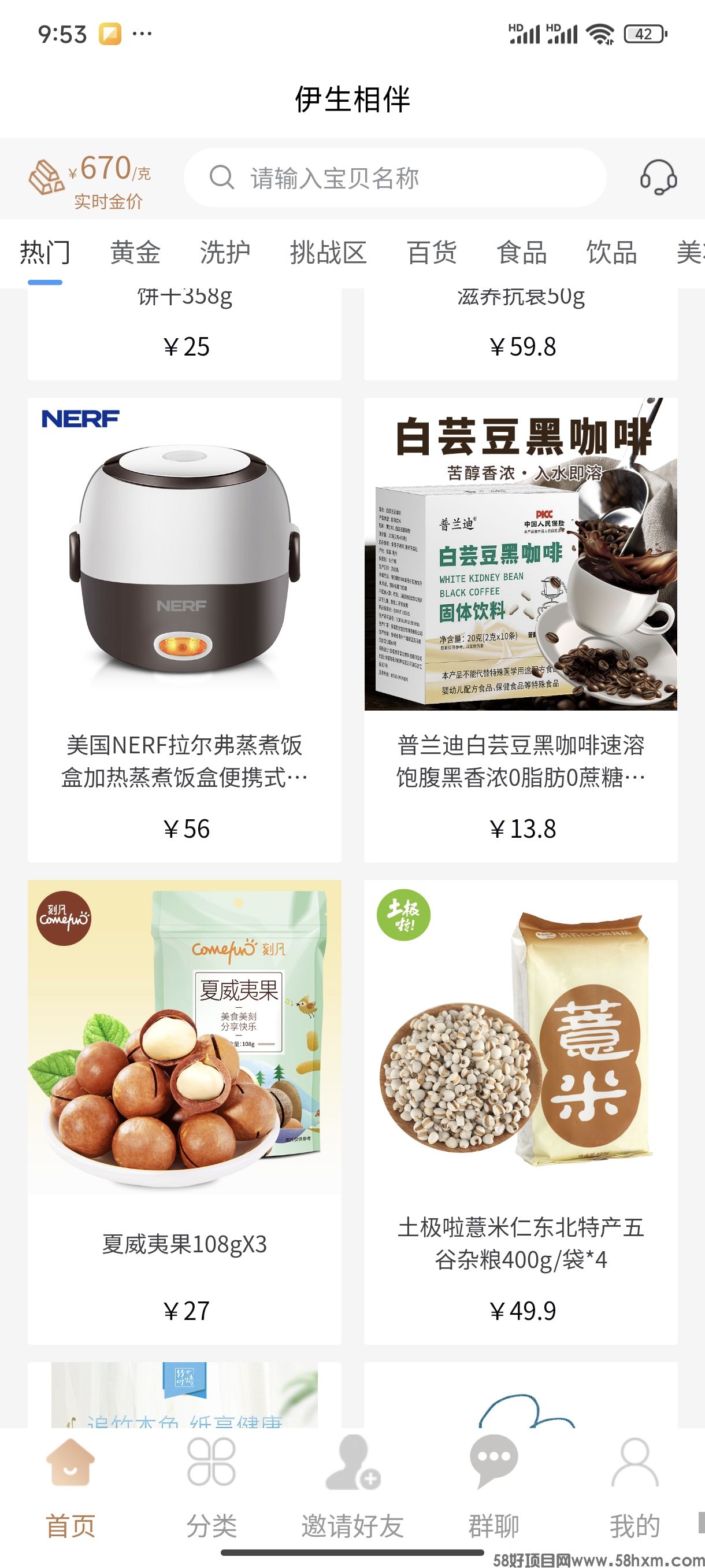The height and width of the screenshot is (1568, 705).
Task: Go to the 分类 navigation tab
Action: click(x=211, y=1485)
